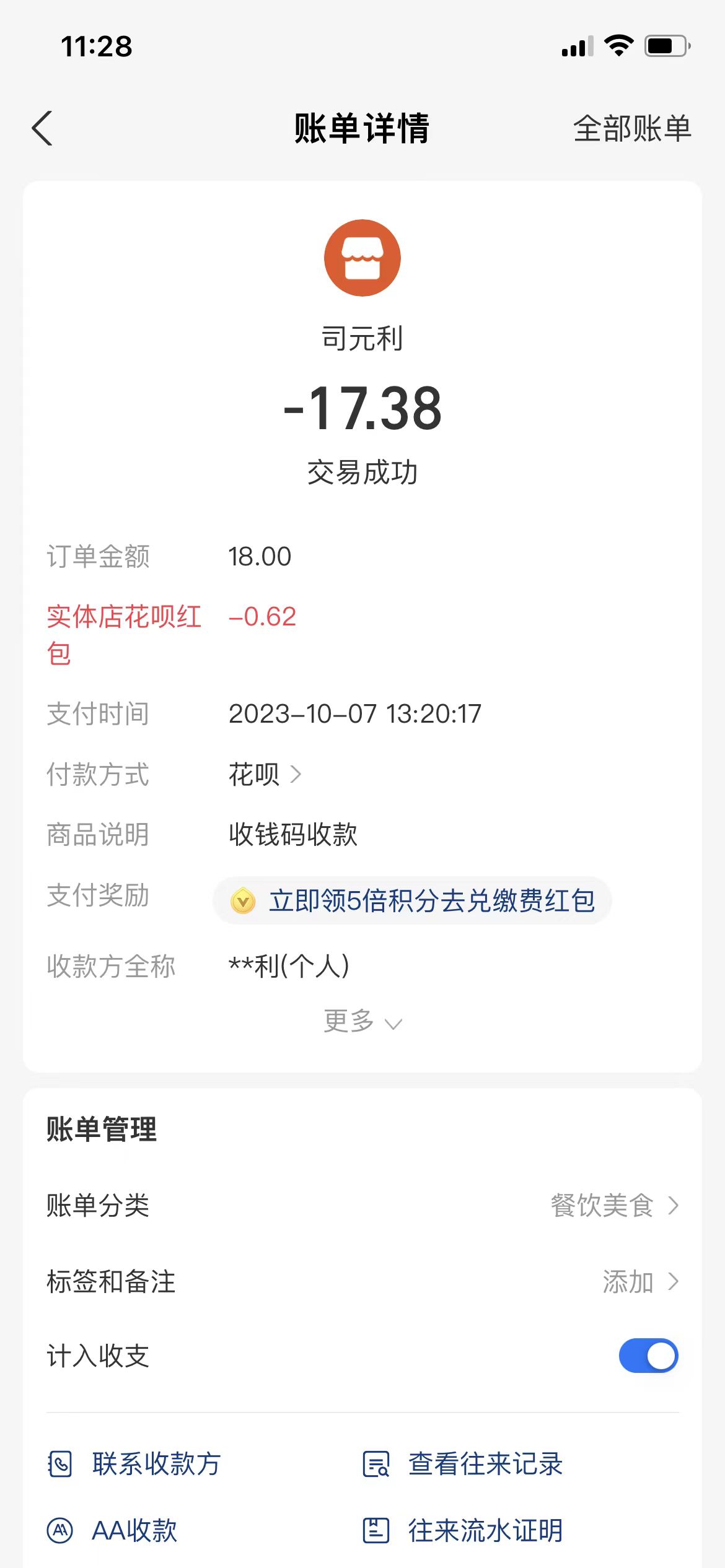Go back using the top-left arrow
Screen dimensions: 725x1568
coord(42,129)
